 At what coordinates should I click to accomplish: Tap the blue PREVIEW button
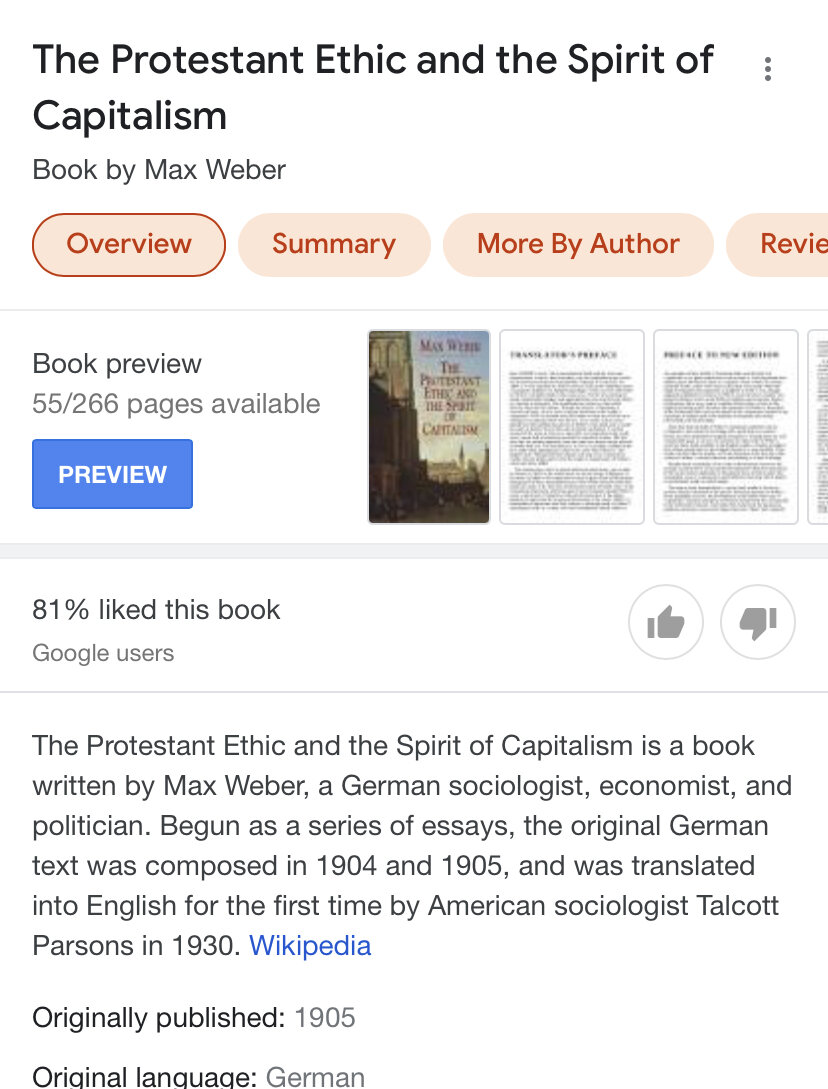(112, 474)
